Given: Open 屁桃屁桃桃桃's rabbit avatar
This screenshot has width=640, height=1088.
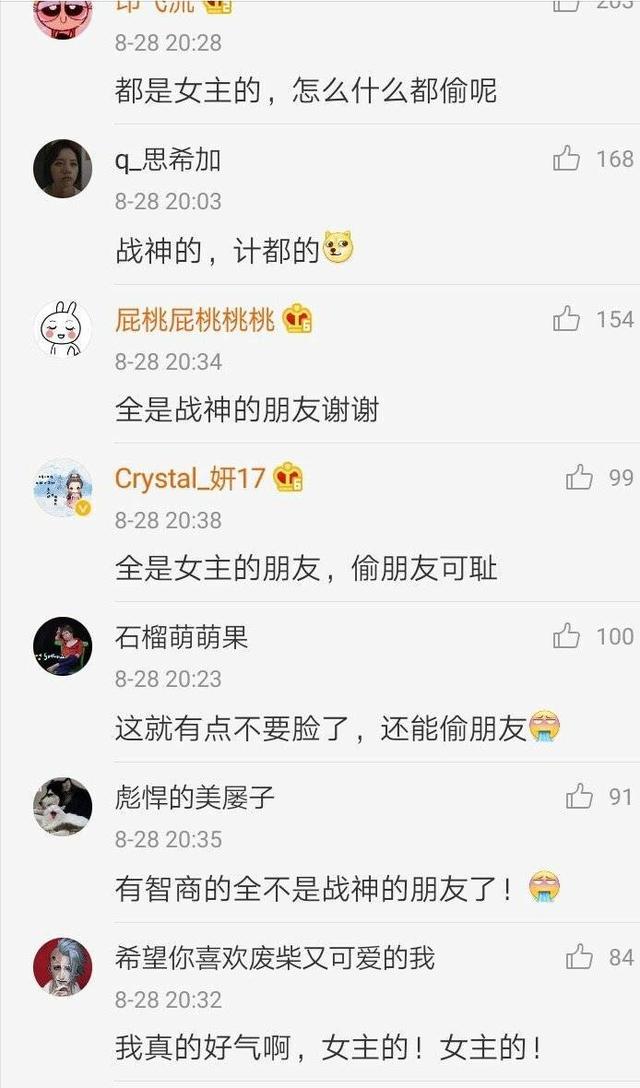Looking at the screenshot, I should click(x=63, y=328).
